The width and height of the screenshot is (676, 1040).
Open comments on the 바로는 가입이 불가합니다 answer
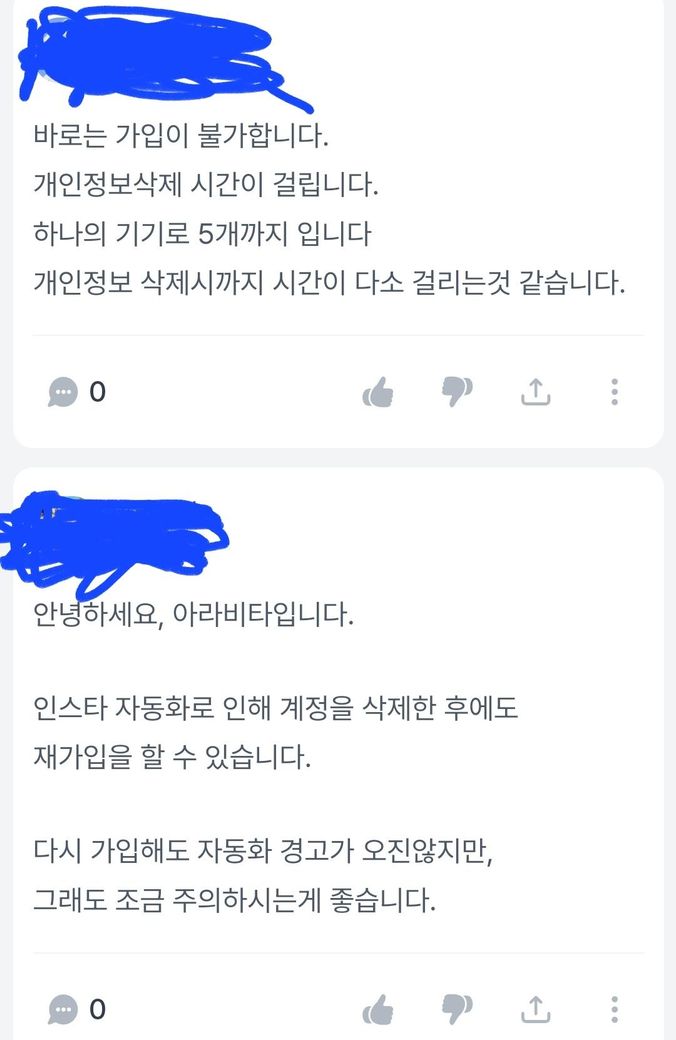tap(64, 392)
